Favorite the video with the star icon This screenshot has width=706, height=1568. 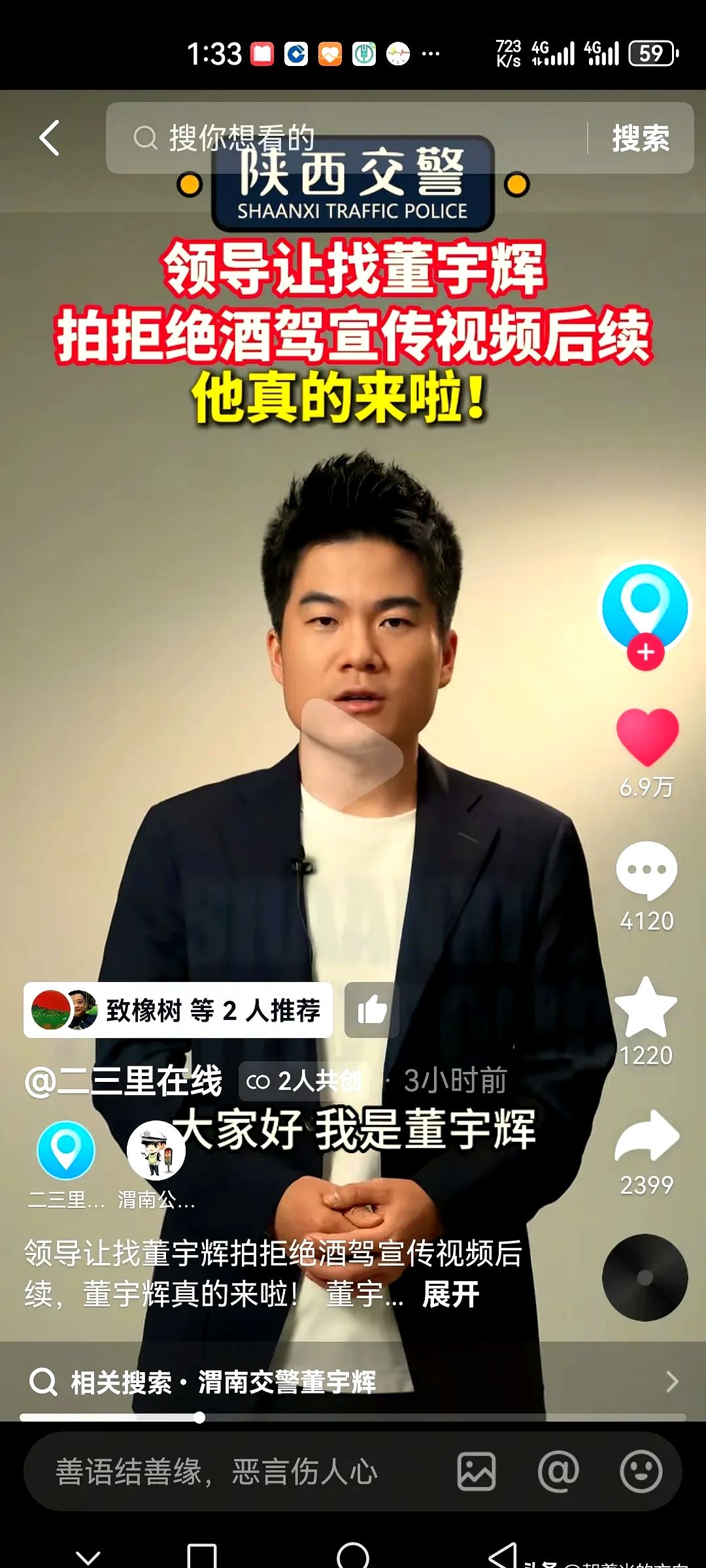tap(646, 1007)
